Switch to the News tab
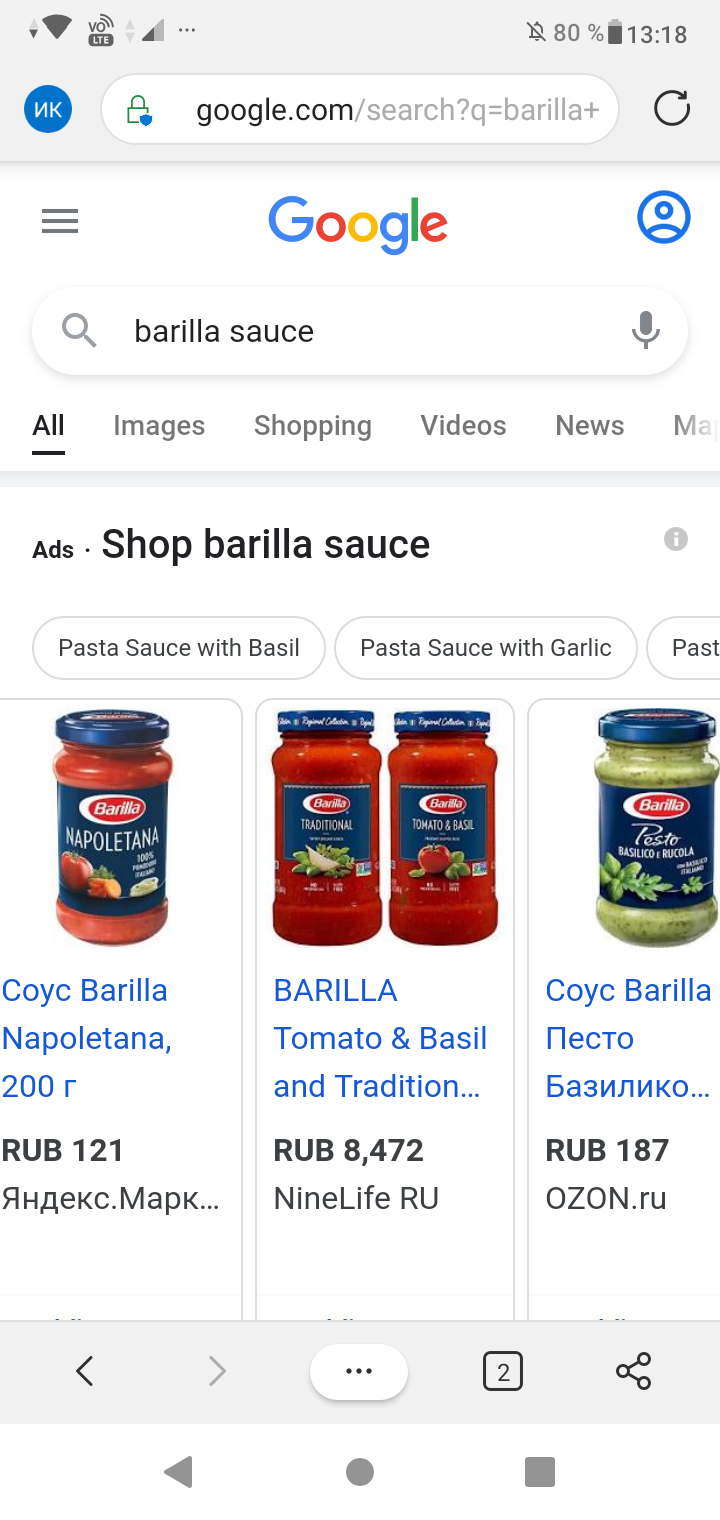The image size is (720, 1520). point(590,426)
